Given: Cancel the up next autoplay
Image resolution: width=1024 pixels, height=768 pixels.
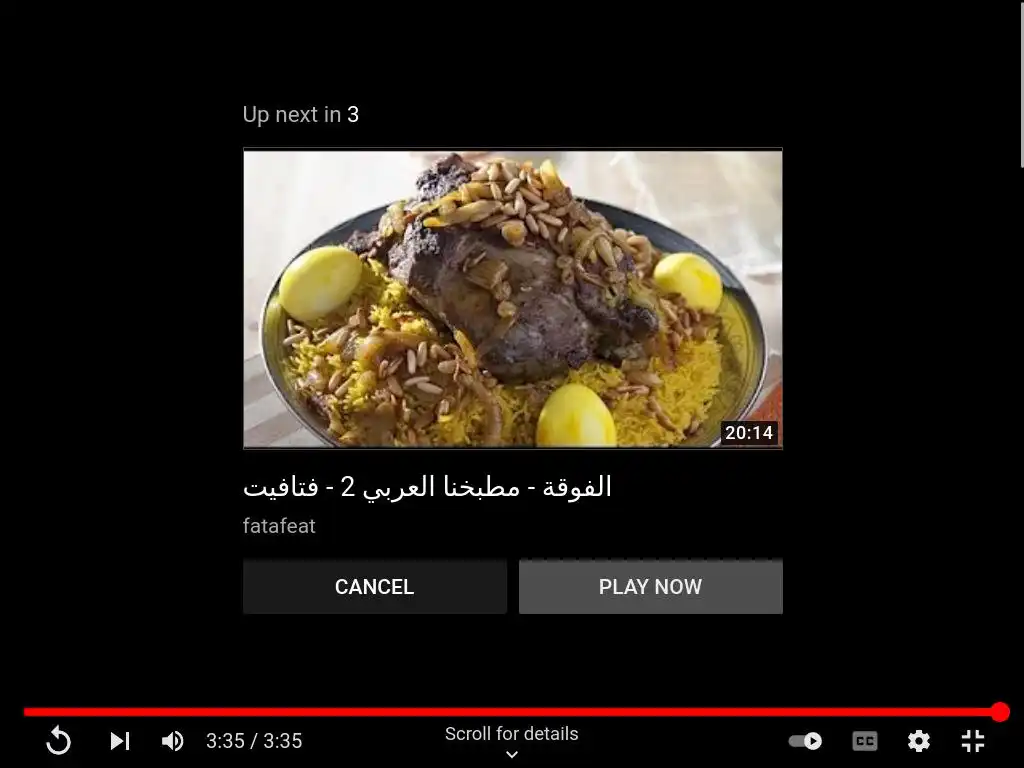Looking at the screenshot, I should pyautogui.click(x=374, y=587).
